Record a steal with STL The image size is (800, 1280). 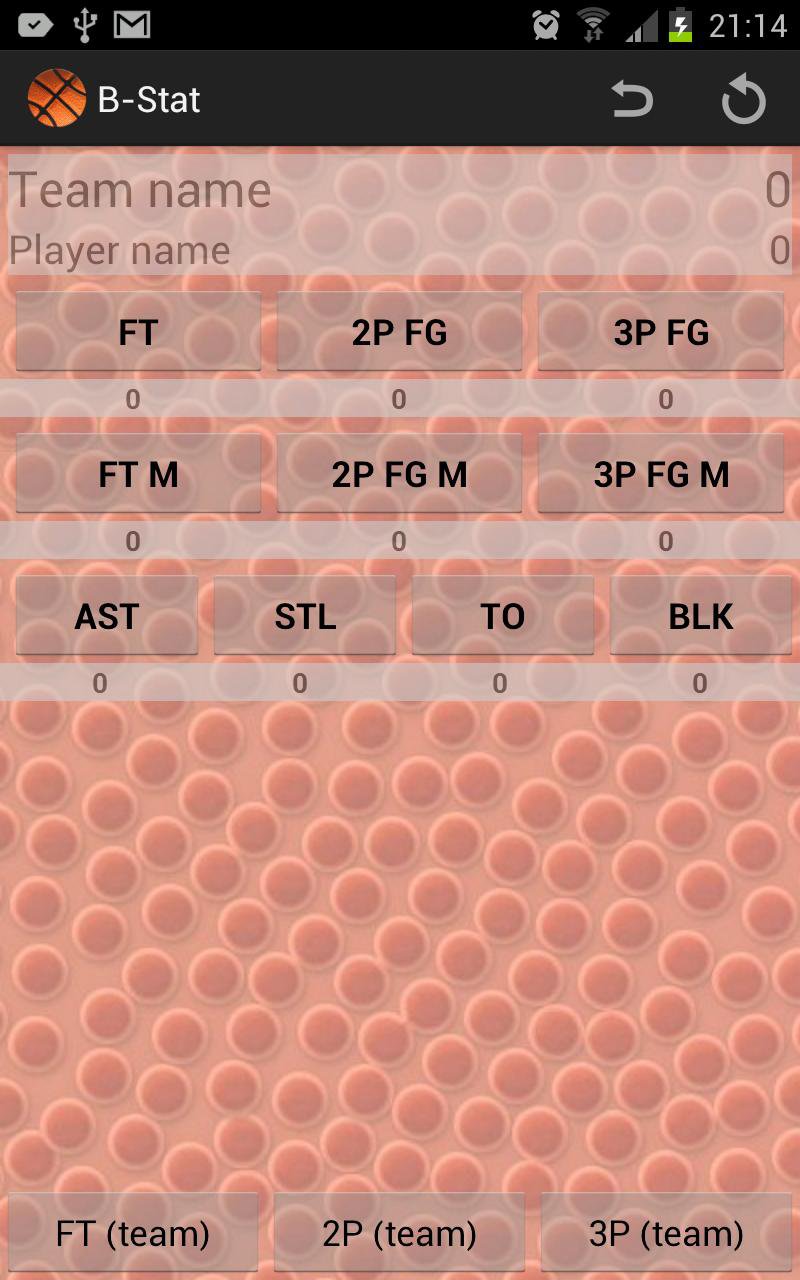click(304, 615)
